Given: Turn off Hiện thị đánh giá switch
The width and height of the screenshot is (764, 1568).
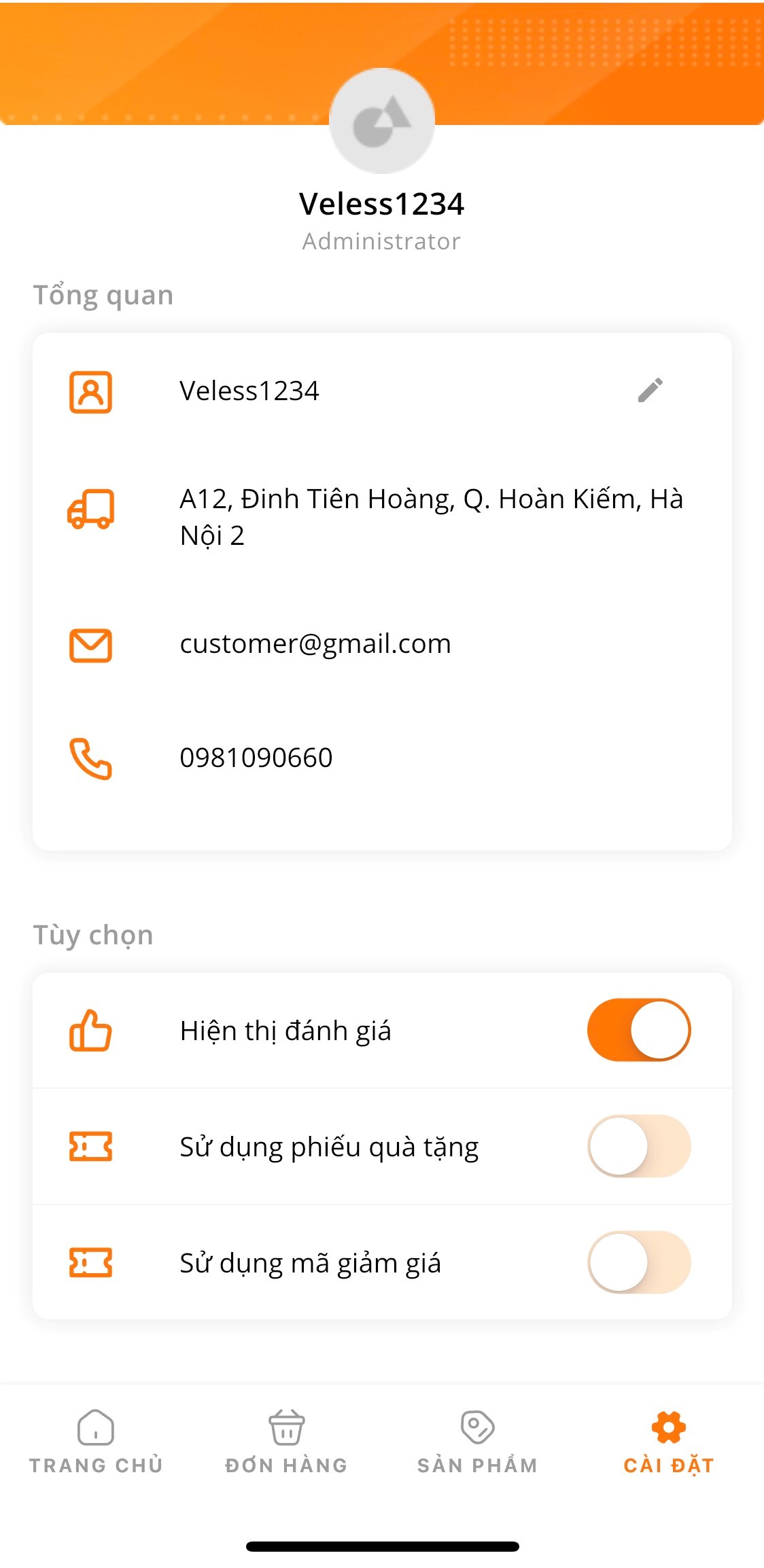Looking at the screenshot, I should (639, 1030).
